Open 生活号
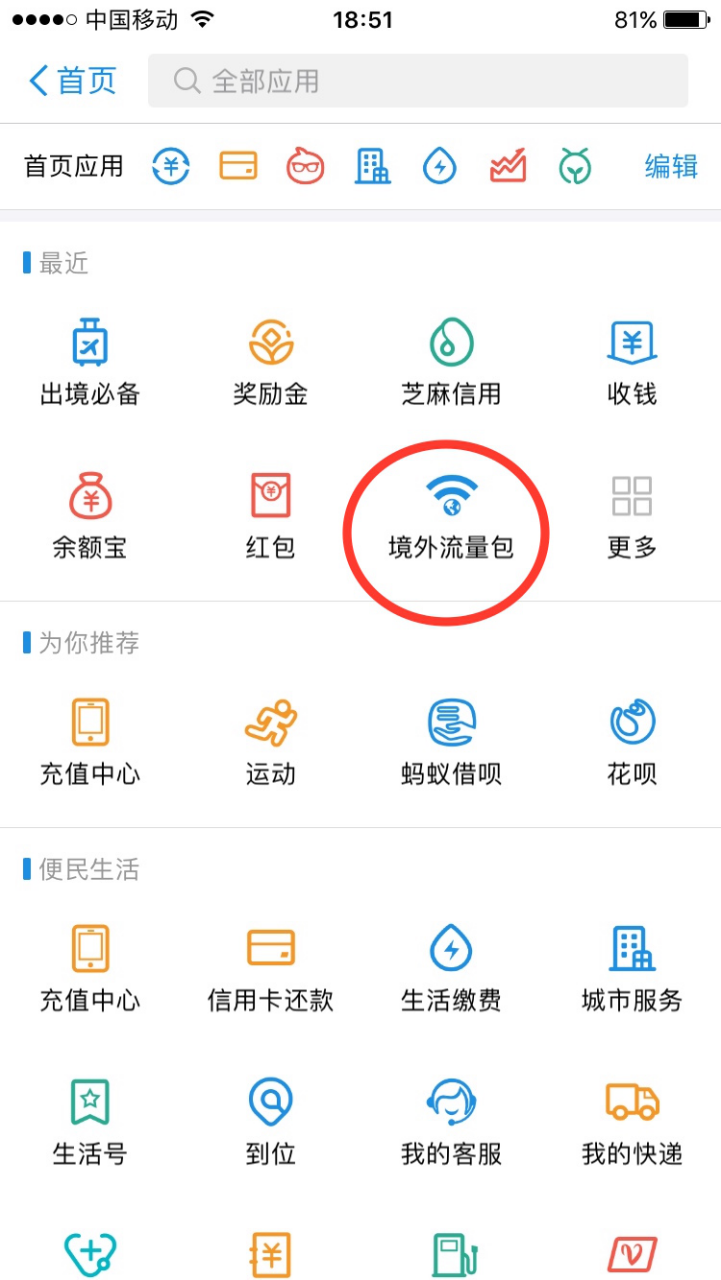 (90, 1122)
